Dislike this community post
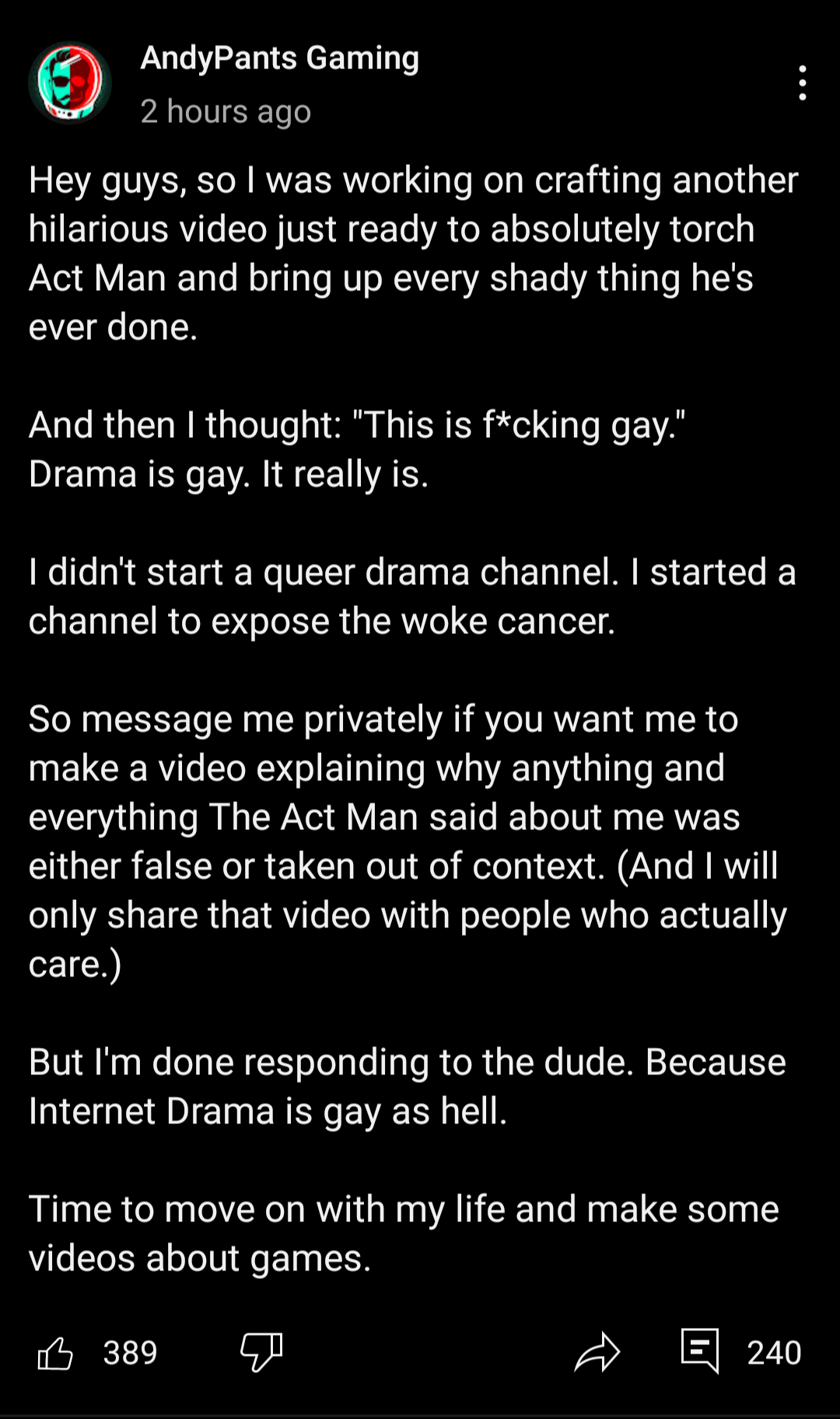The image size is (840, 1419). (261, 1352)
